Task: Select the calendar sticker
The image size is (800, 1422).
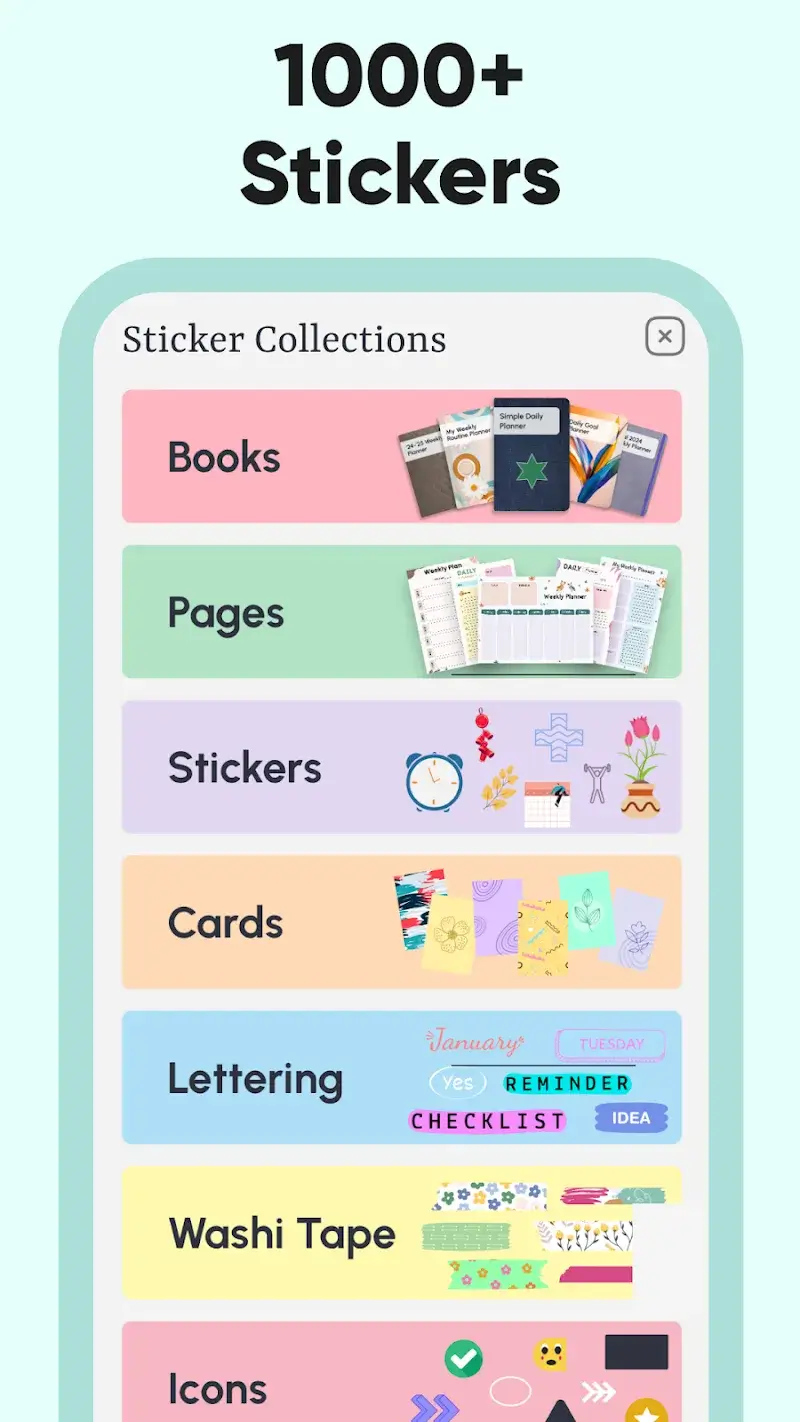Action: [550, 798]
